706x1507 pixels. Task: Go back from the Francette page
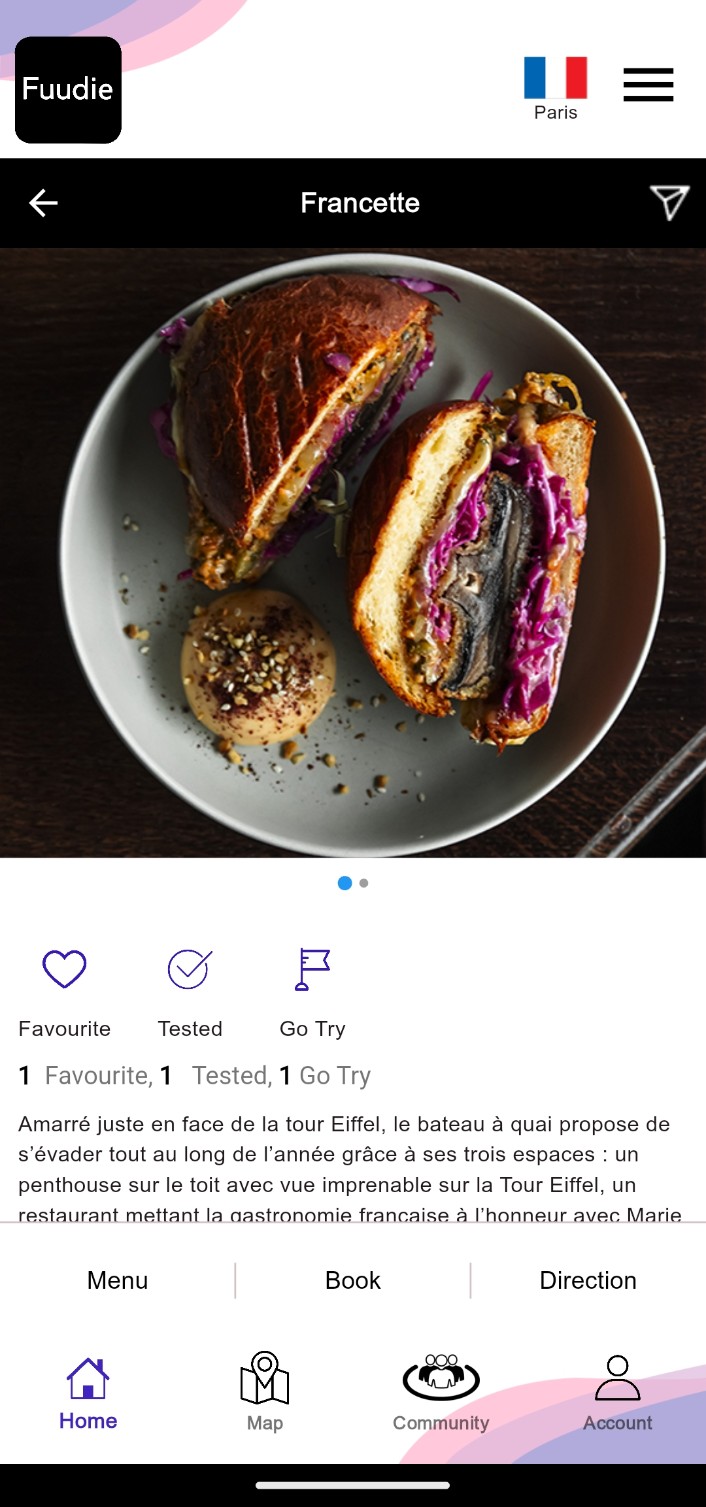tap(43, 203)
